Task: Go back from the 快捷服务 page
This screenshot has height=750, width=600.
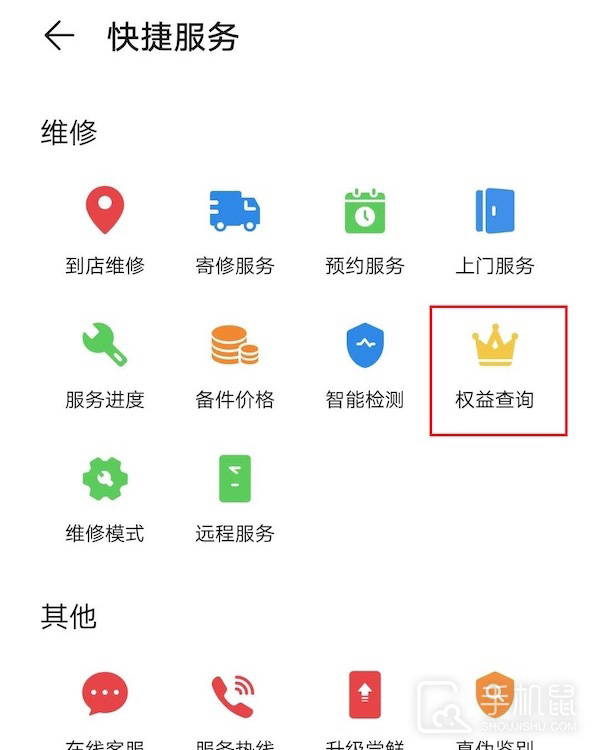Action: pos(59,36)
